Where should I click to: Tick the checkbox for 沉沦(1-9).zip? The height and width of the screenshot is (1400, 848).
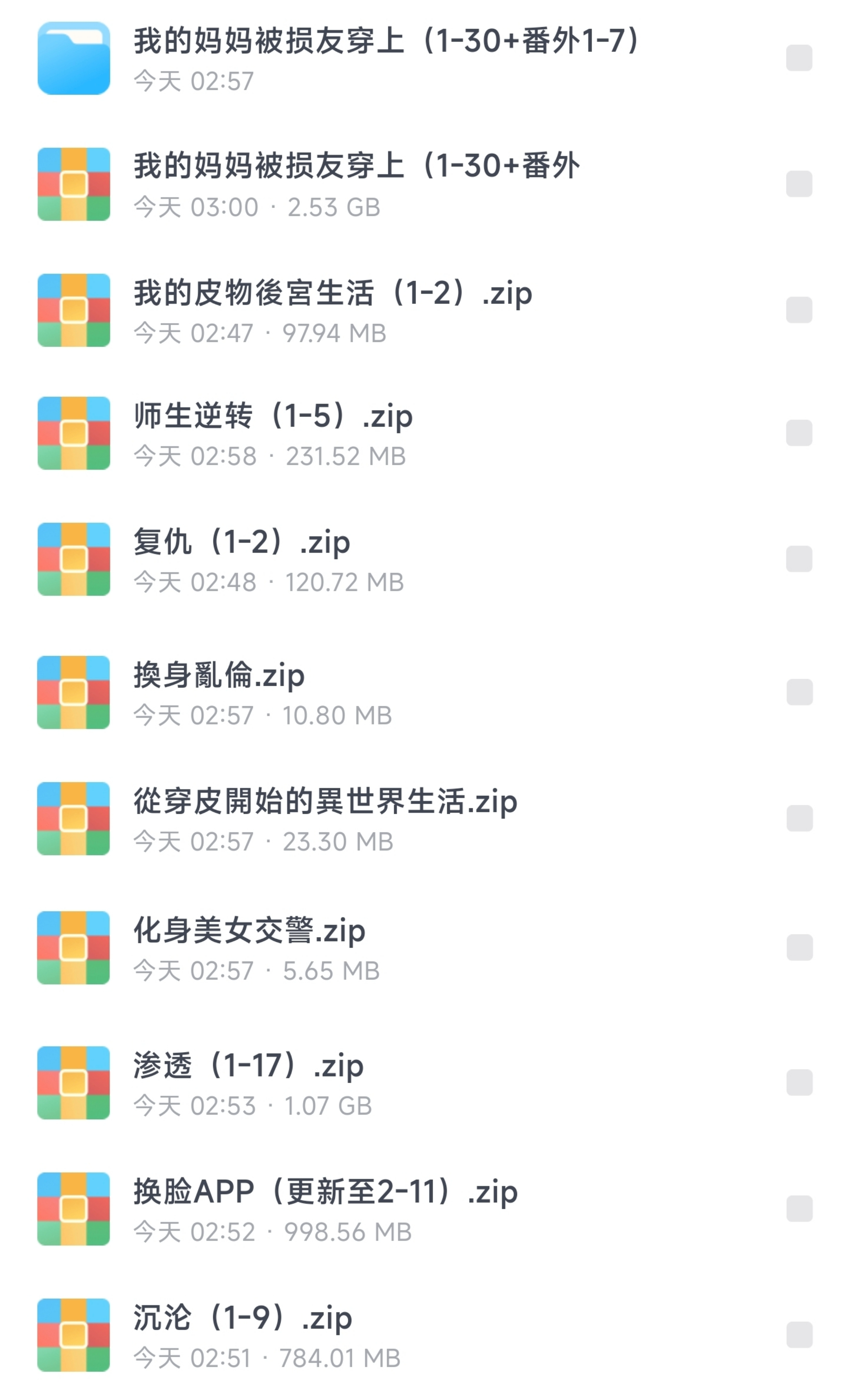[800, 1335]
